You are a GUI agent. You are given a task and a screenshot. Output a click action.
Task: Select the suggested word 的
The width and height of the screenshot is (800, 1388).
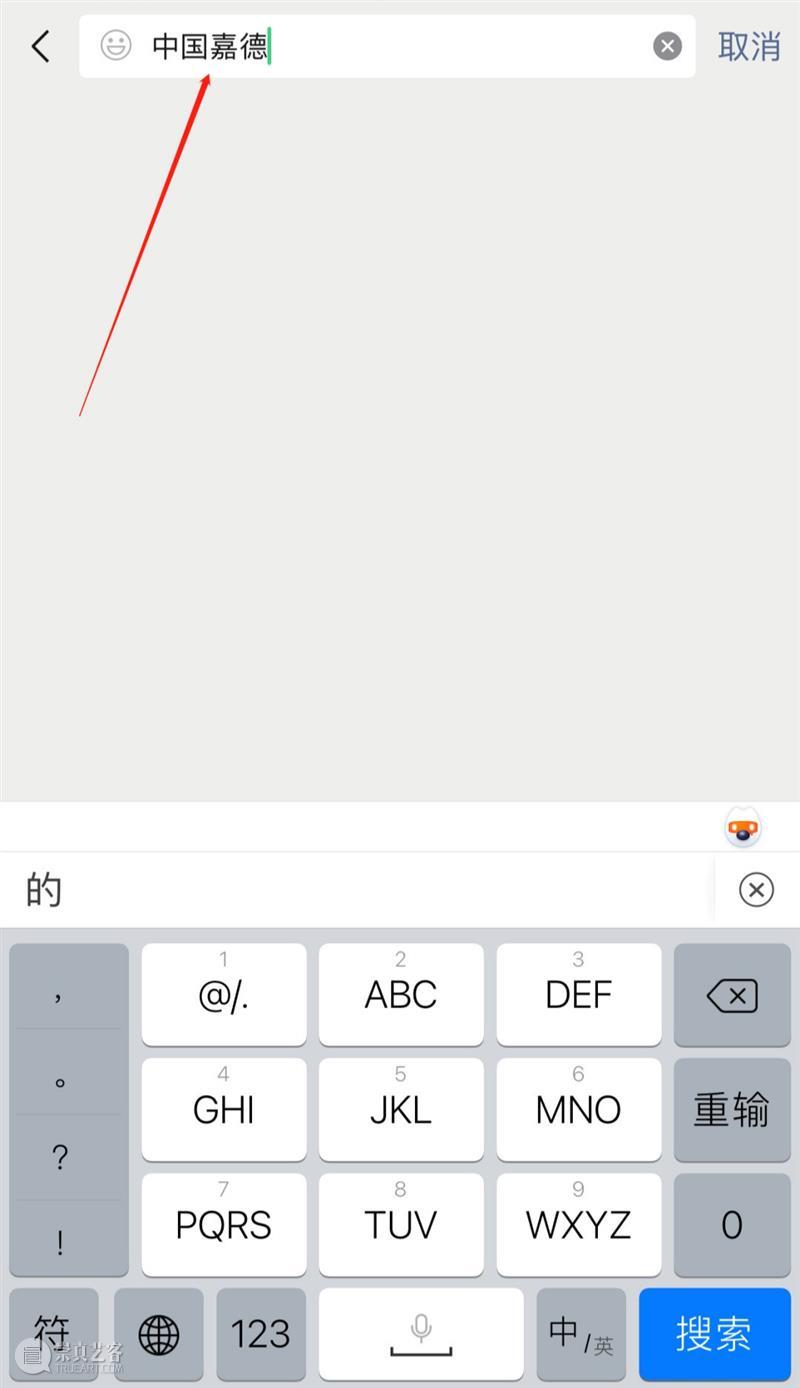pyautogui.click(x=44, y=889)
